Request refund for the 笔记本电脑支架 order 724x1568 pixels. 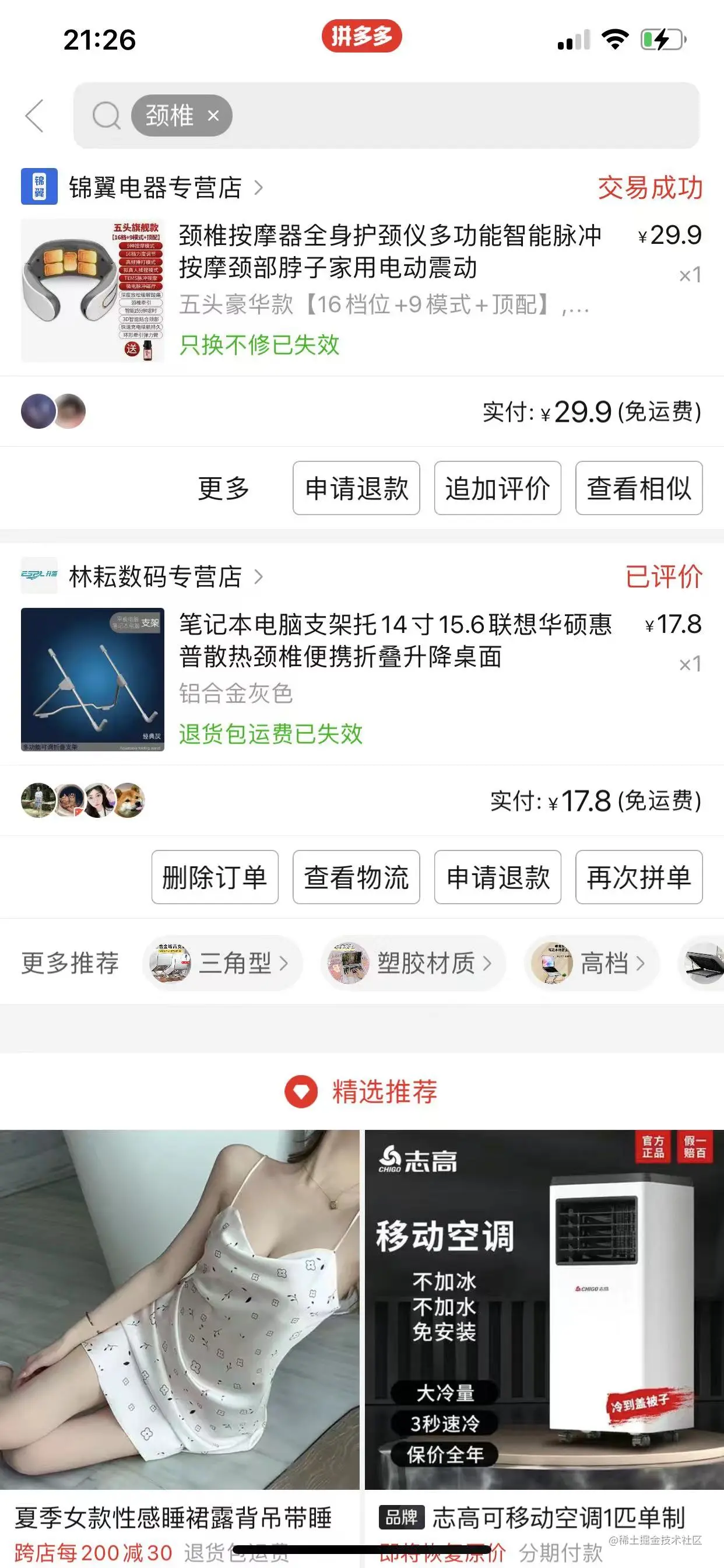[497, 877]
